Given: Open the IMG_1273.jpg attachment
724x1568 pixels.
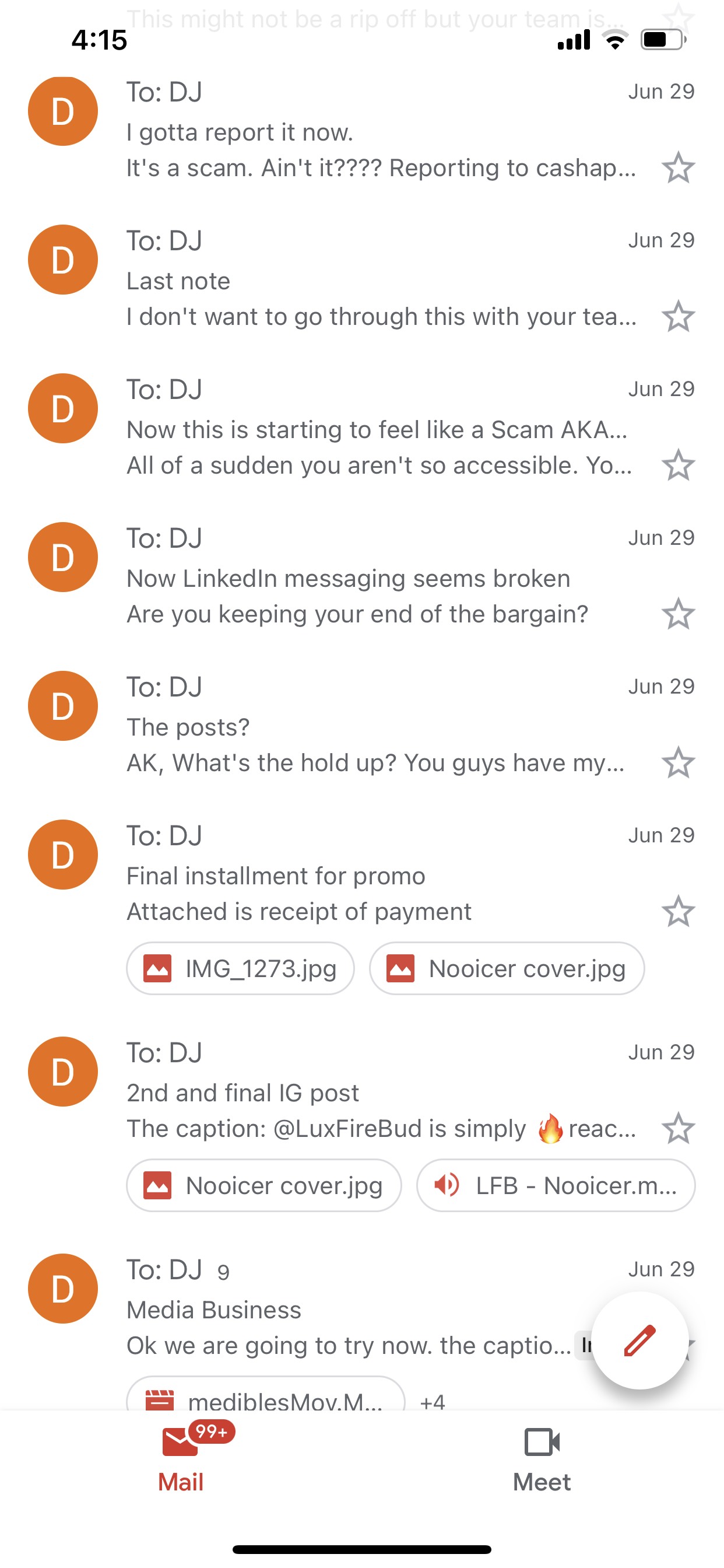Looking at the screenshot, I should (x=240, y=968).
